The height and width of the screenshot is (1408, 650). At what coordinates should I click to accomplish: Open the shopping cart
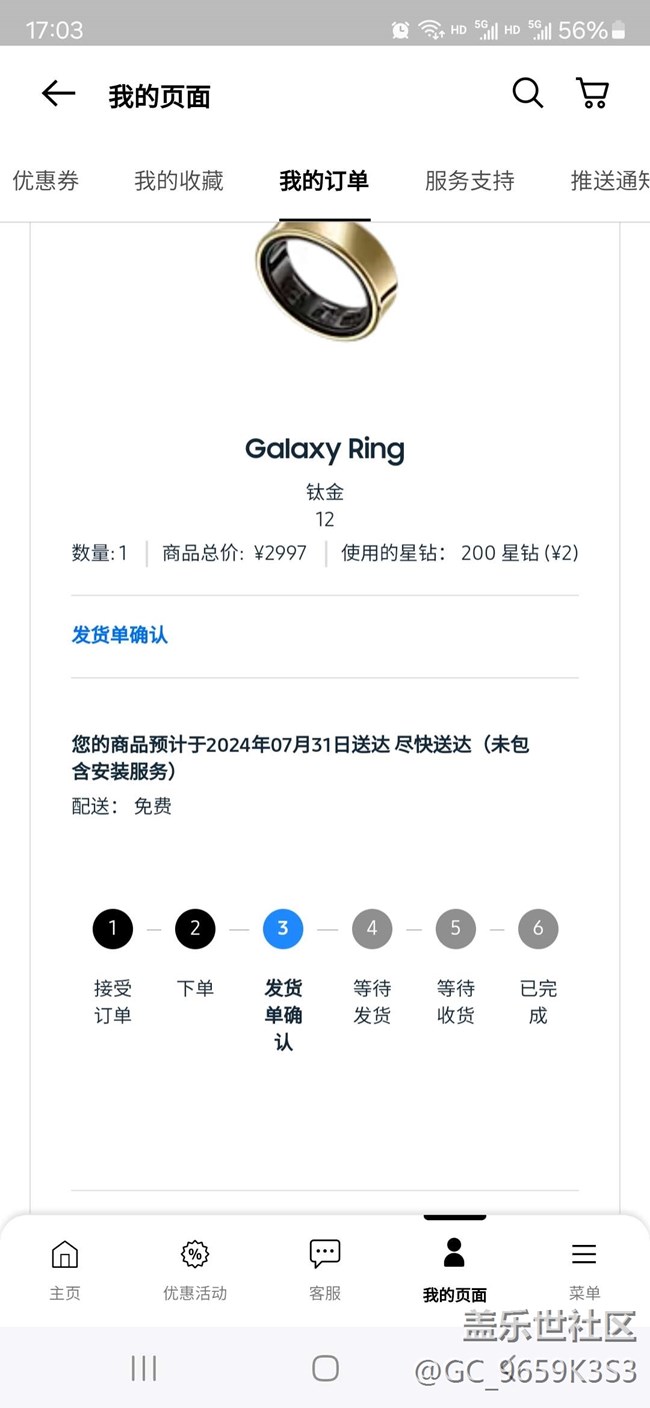click(x=593, y=93)
